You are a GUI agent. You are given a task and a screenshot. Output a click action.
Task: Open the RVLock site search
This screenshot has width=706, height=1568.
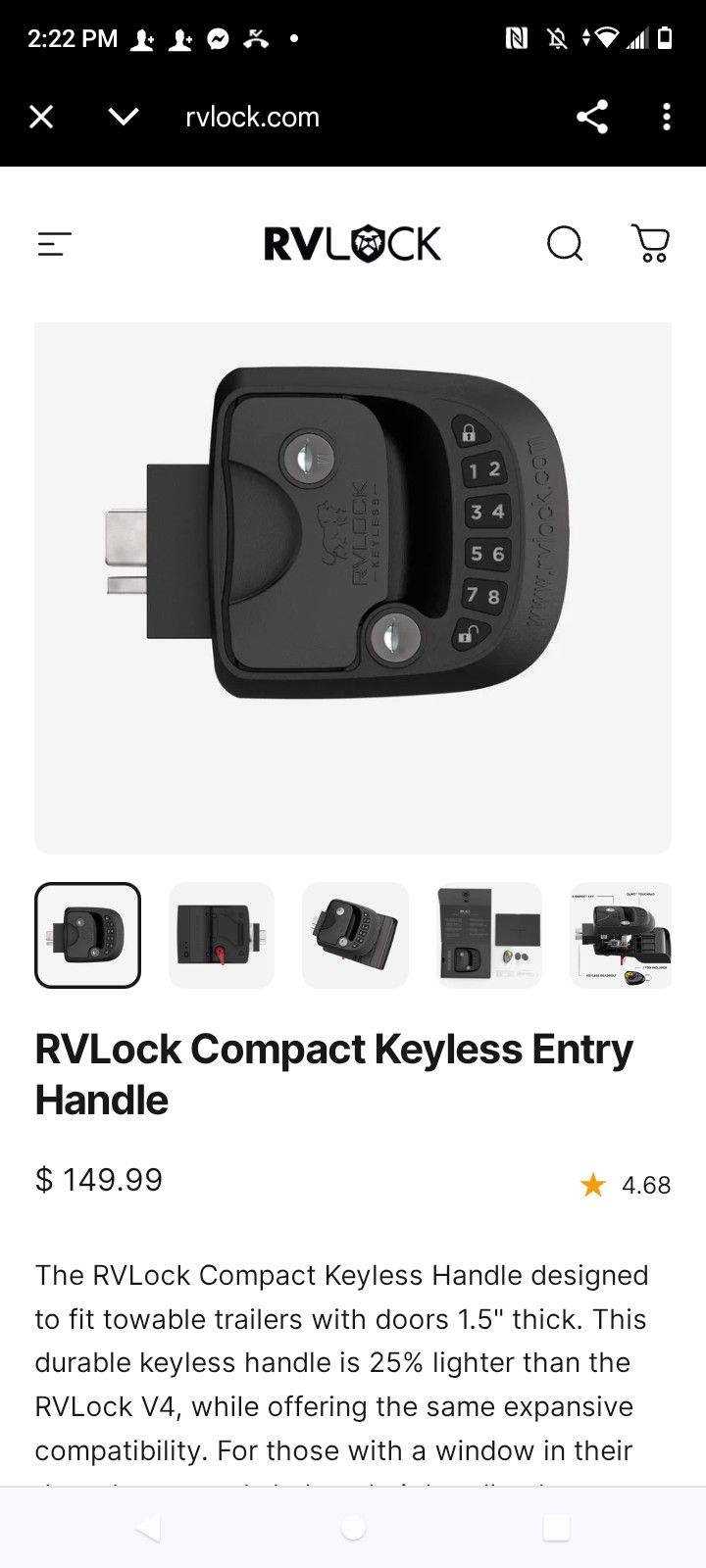[x=566, y=244]
